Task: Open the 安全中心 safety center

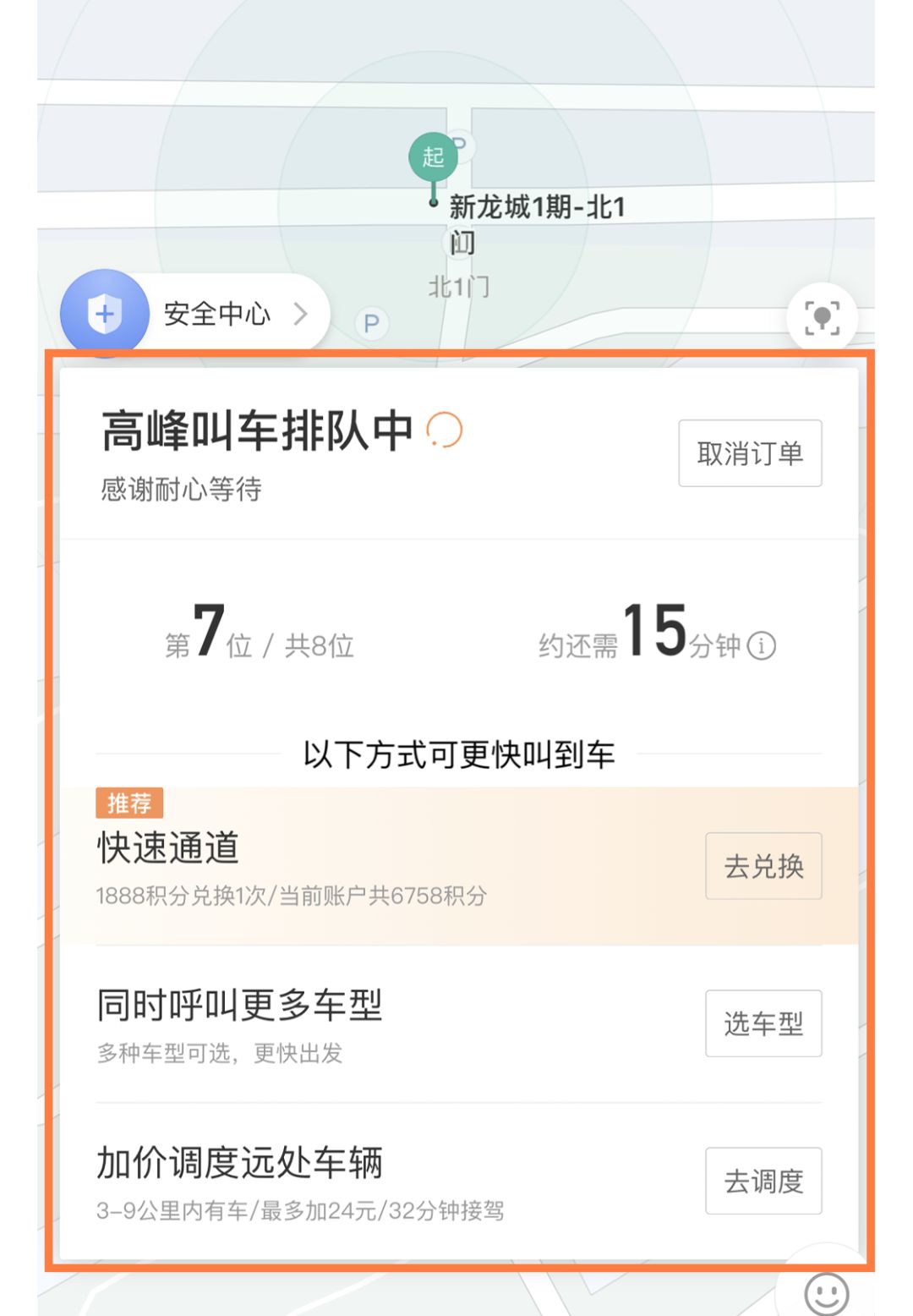Action: [194, 314]
